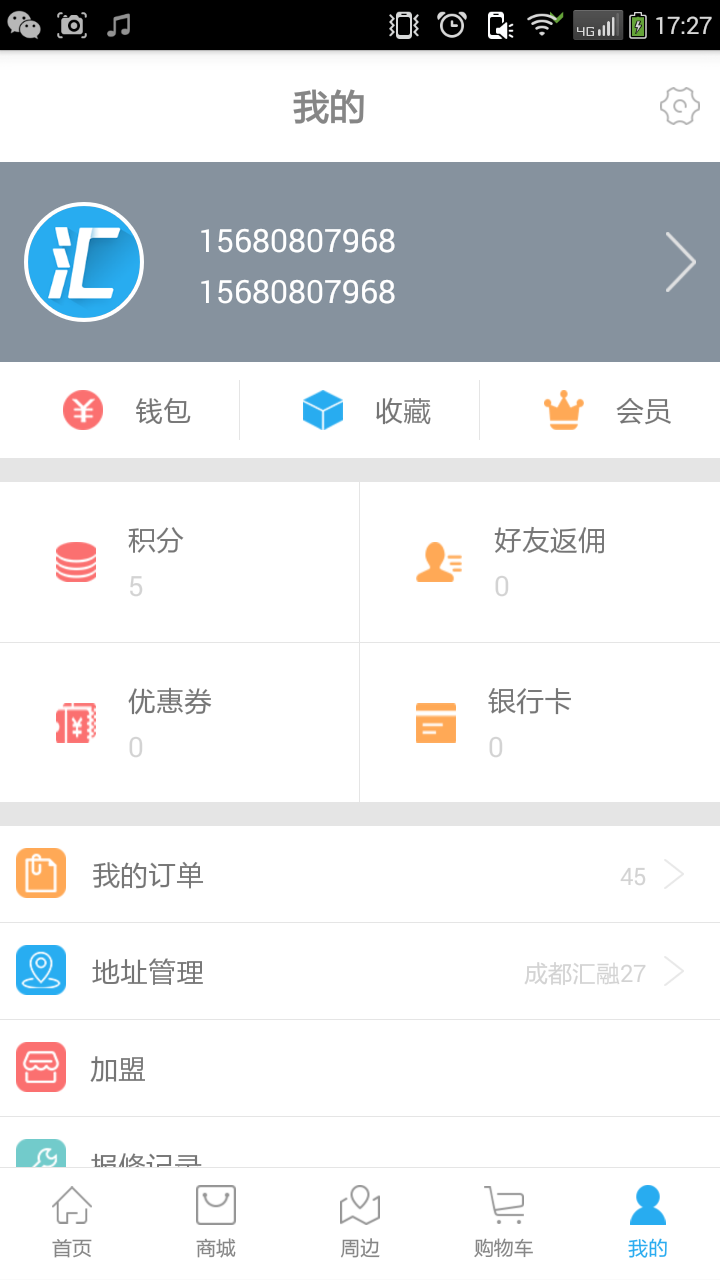Open 我的订单 my orders
This screenshot has width=720, height=1280.
click(360, 874)
